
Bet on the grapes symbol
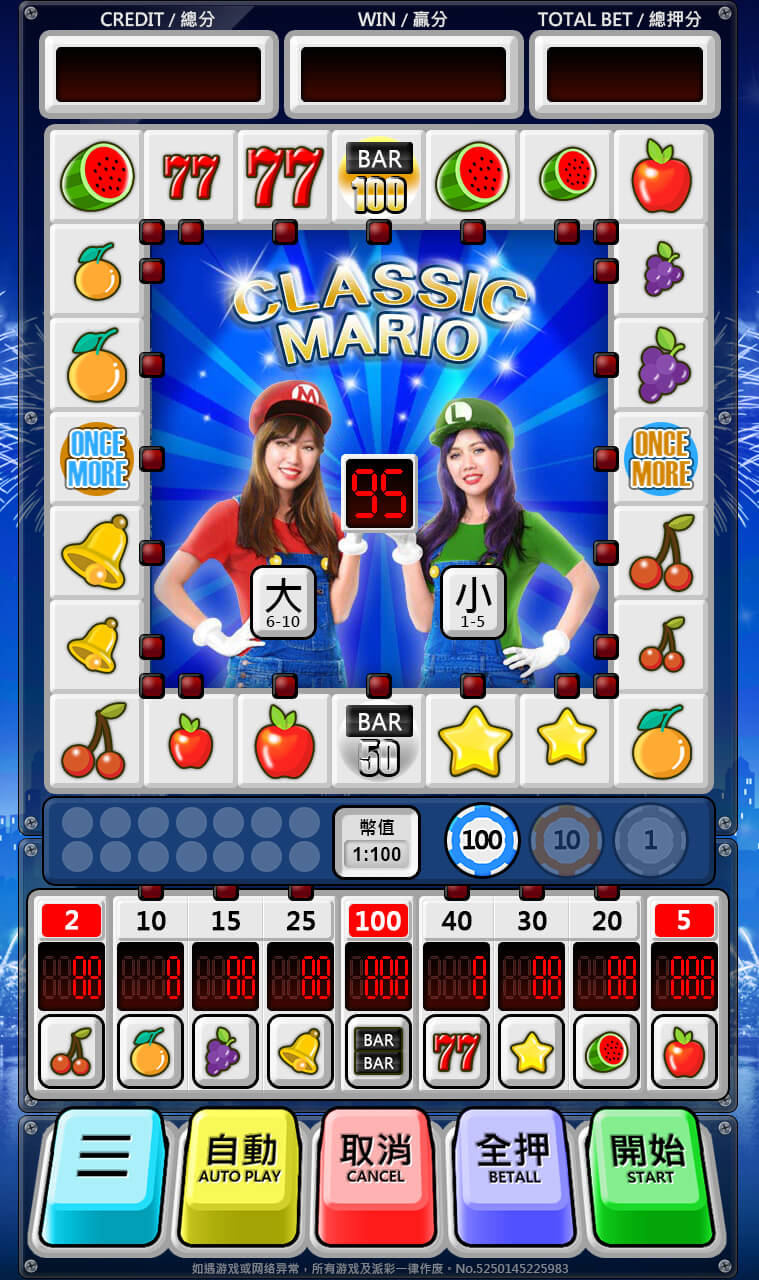[x=225, y=1051]
